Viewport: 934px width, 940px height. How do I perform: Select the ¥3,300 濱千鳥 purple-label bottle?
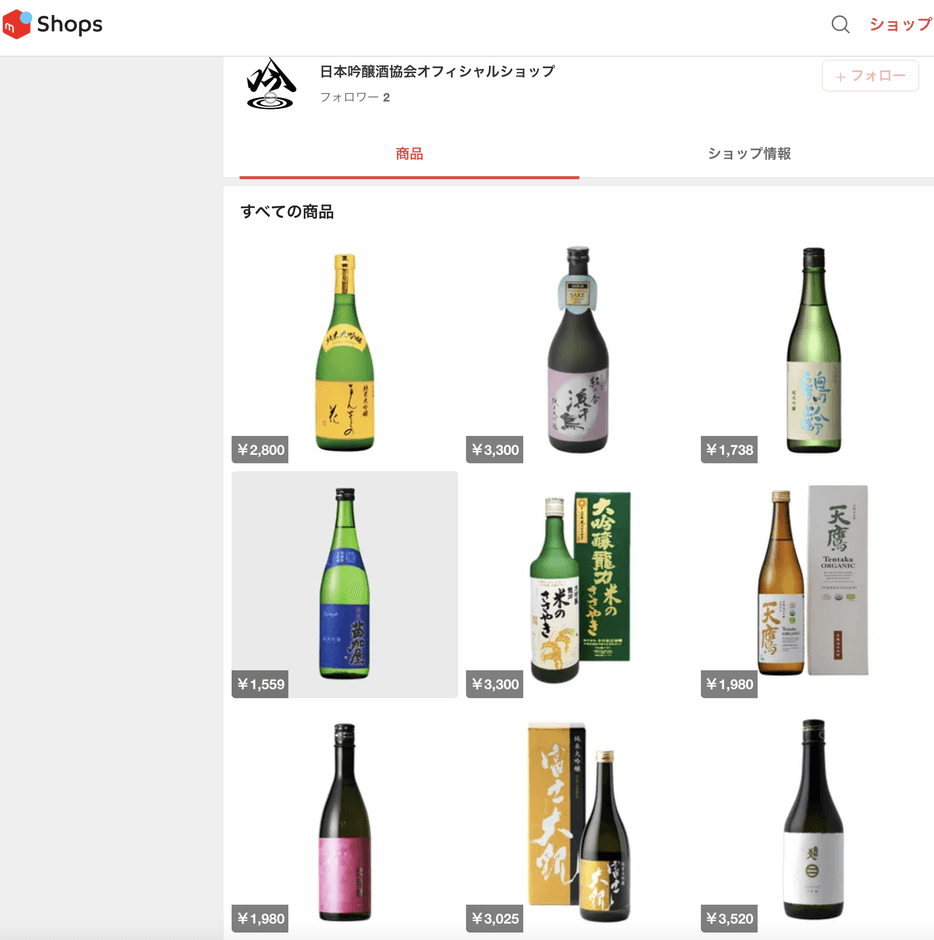(x=578, y=352)
